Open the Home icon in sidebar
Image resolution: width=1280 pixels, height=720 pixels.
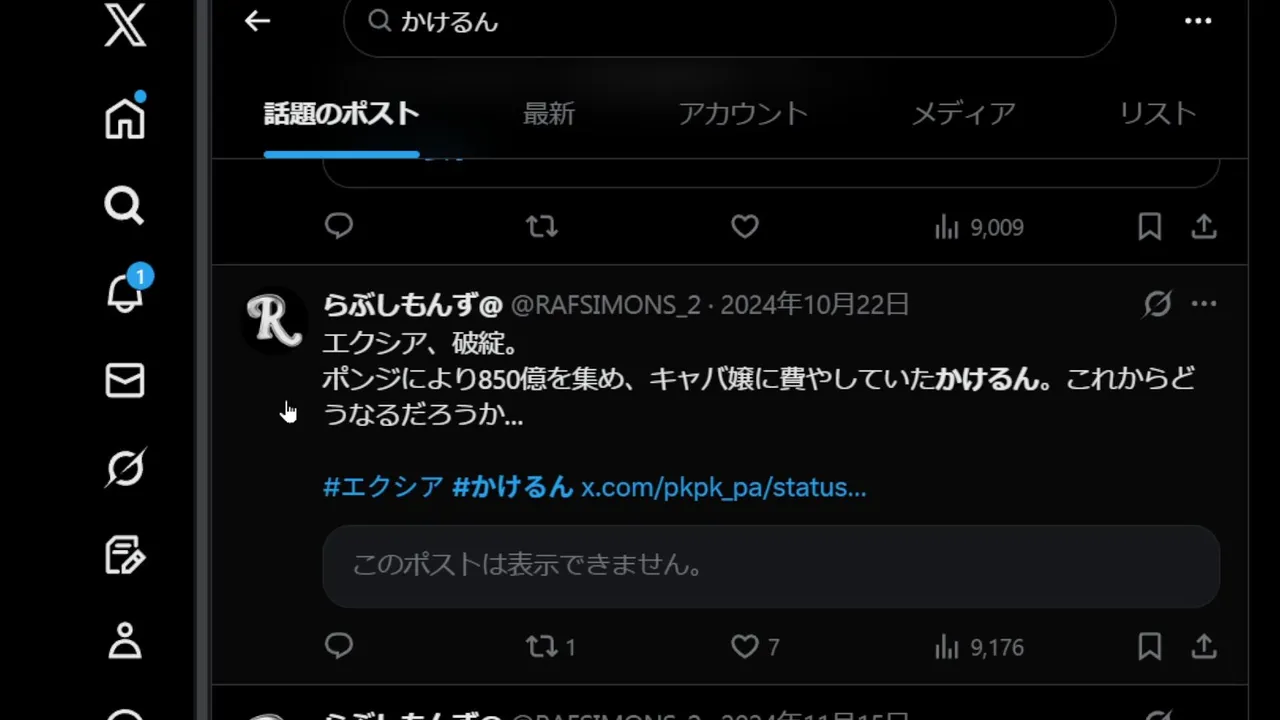pos(125,118)
